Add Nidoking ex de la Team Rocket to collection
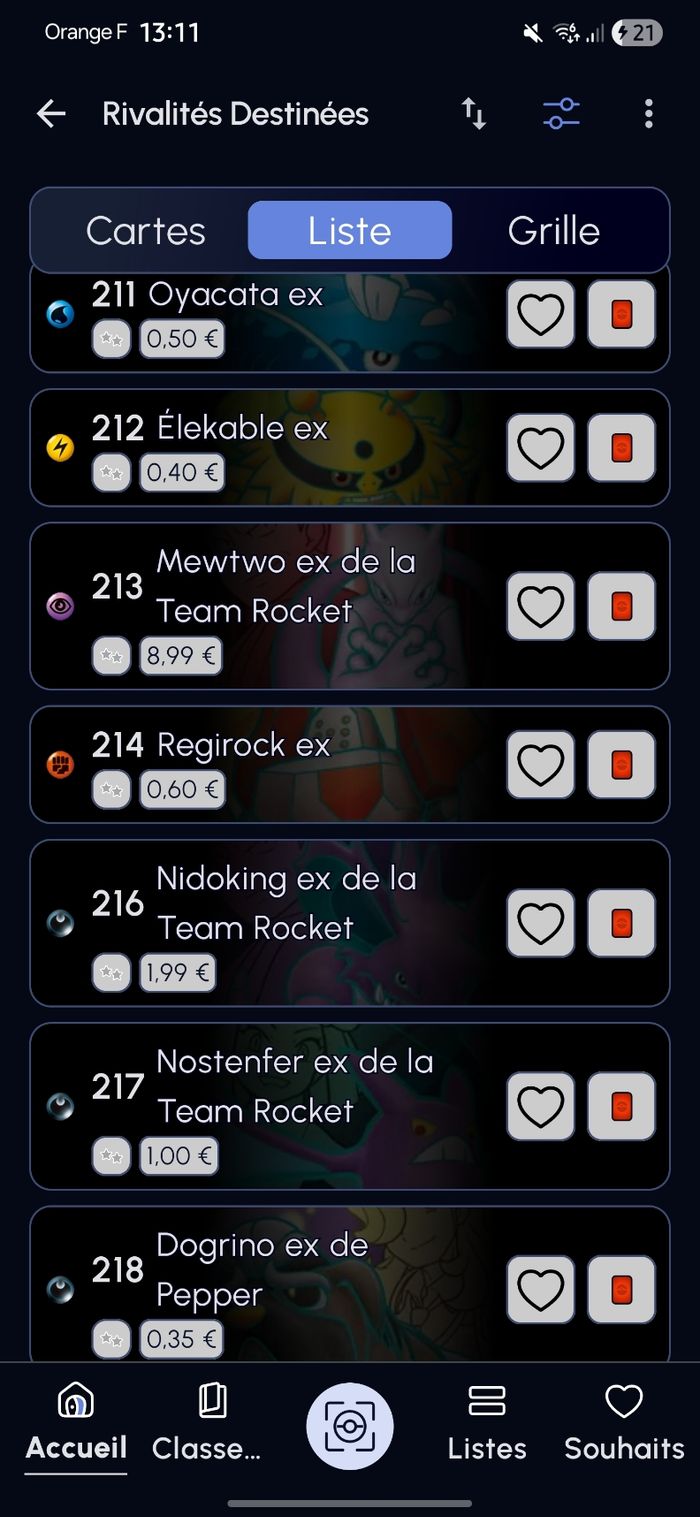Image resolution: width=700 pixels, height=1517 pixels. [x=621, y=923]
